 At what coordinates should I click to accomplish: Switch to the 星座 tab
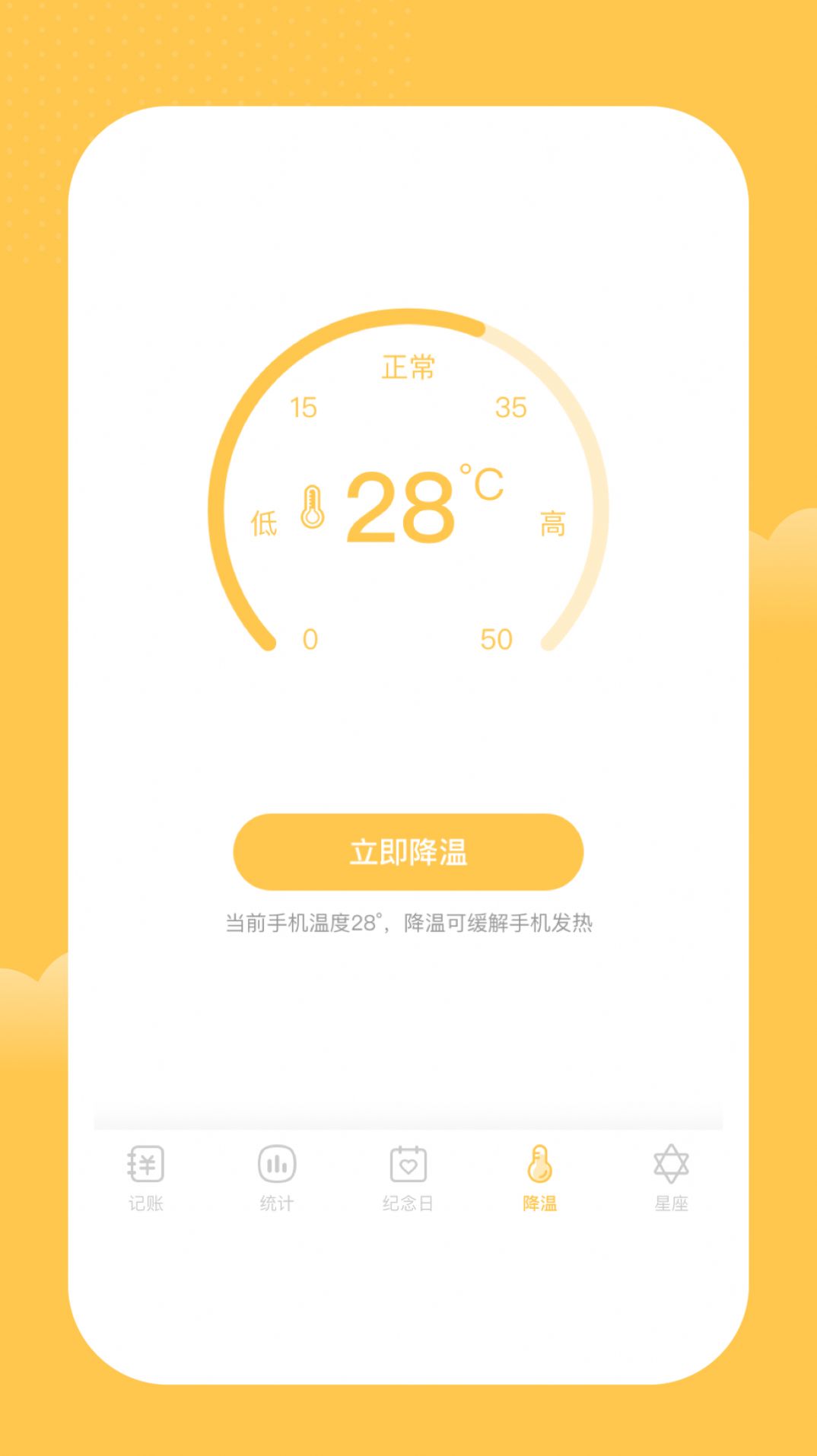click(670, 1177)
